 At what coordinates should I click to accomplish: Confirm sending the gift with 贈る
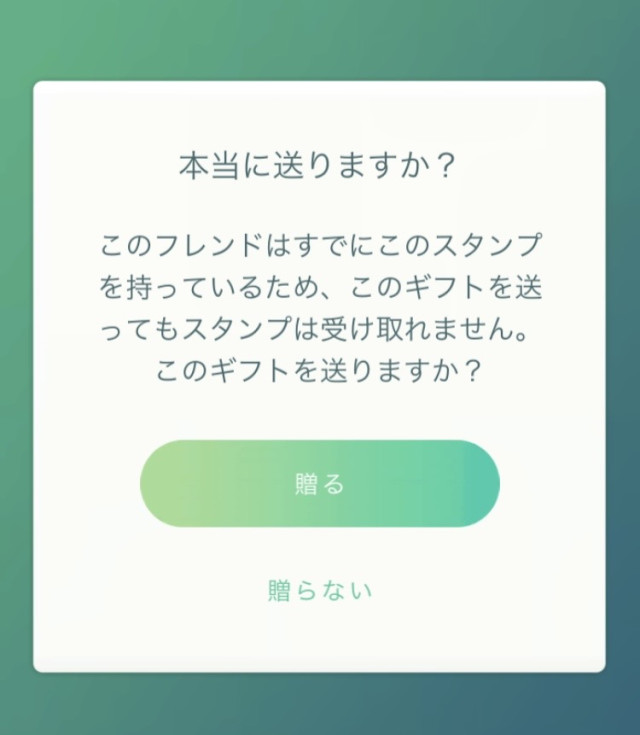point(319,484)
